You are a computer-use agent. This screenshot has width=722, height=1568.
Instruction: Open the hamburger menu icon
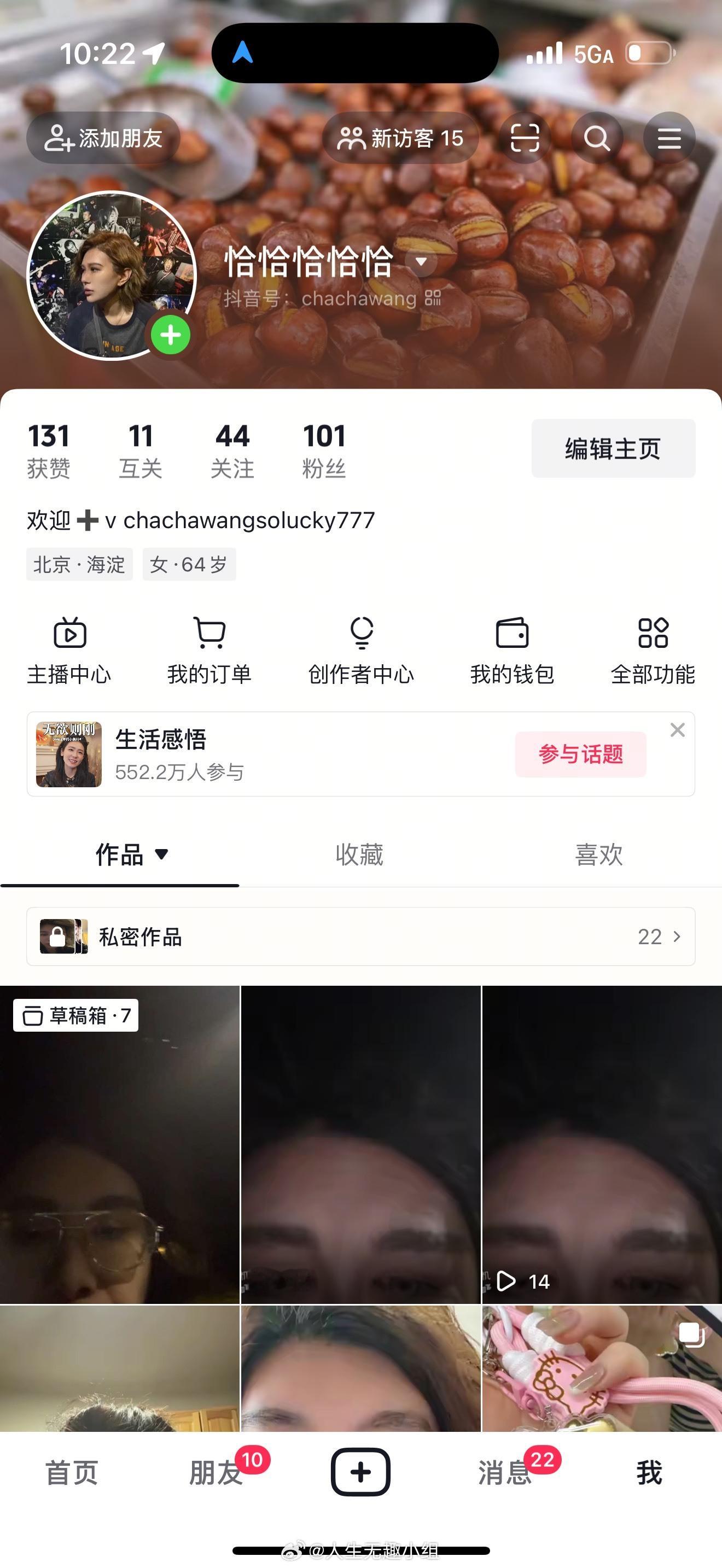coord(668,138)
